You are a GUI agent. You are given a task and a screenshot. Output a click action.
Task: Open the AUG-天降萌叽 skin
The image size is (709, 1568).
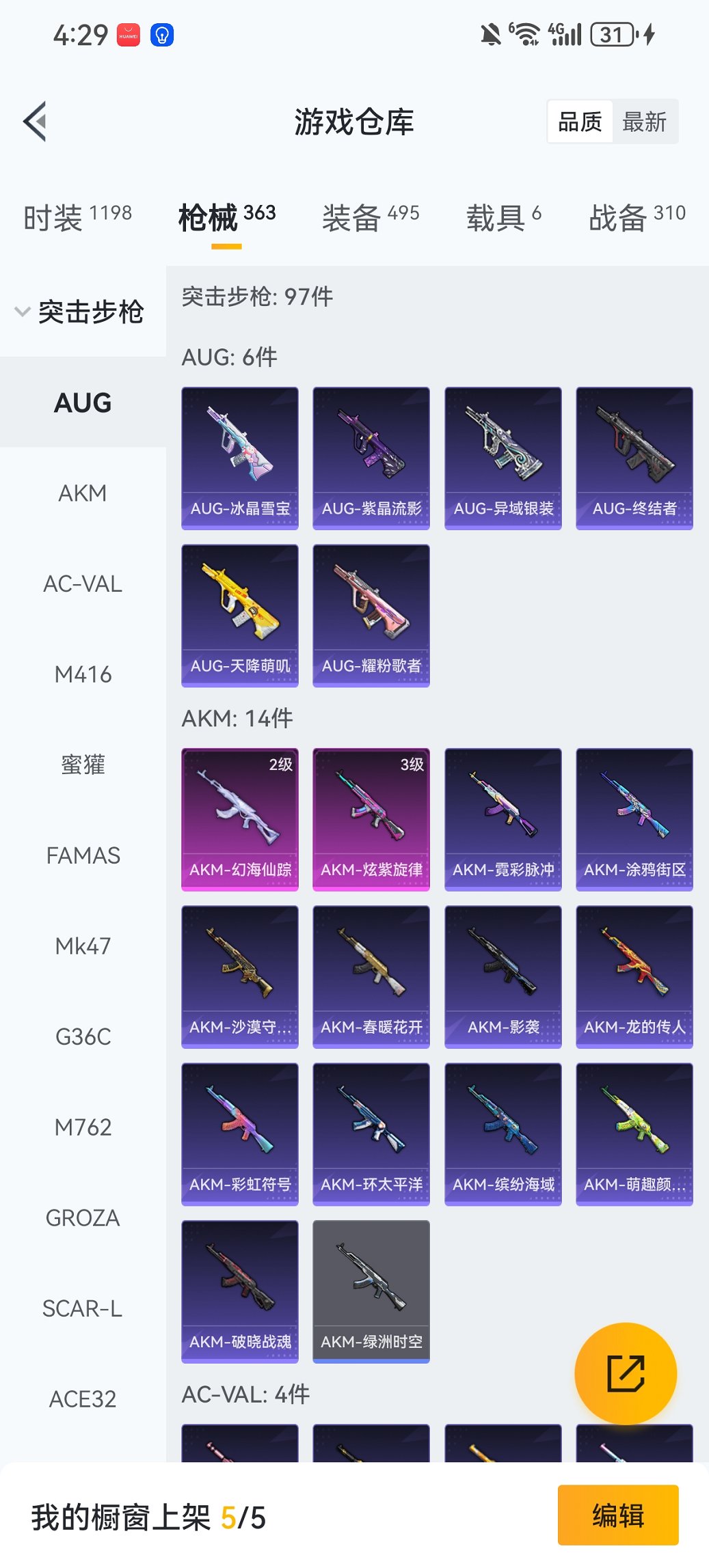240,615
